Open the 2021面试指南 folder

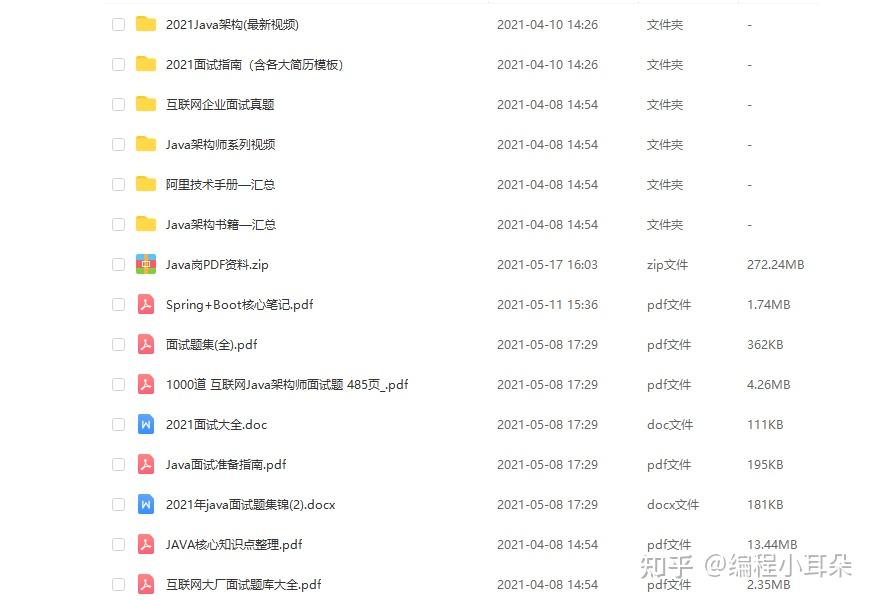(254, 65)
